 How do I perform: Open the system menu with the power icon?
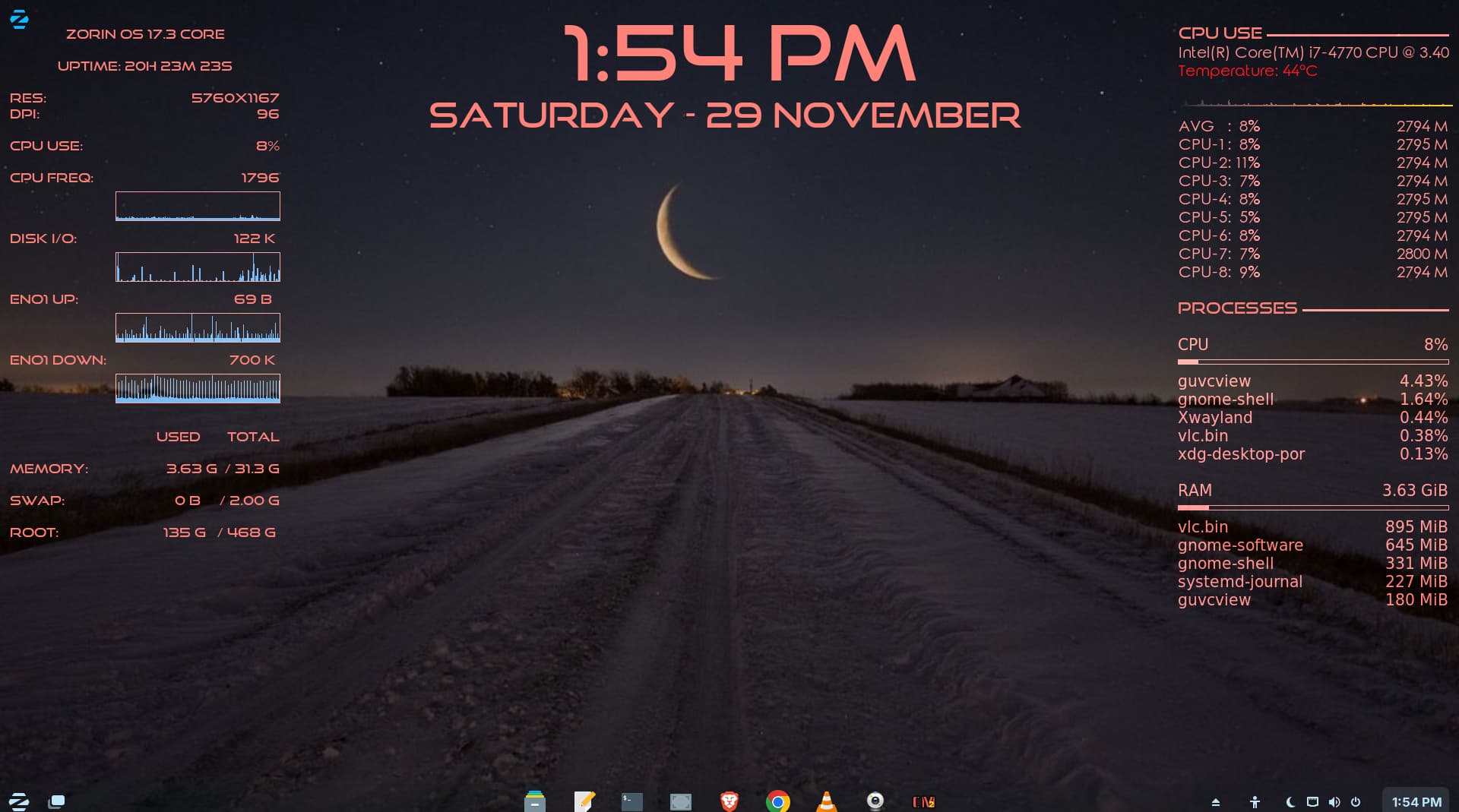[1356, 802]
